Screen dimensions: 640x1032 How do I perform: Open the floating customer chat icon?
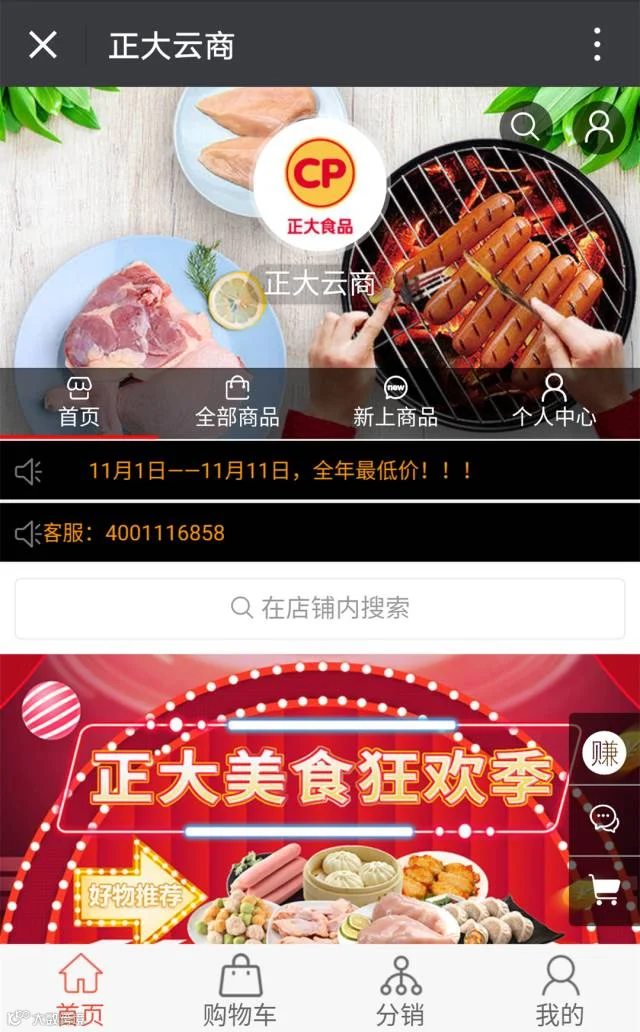click(x=604, y=819)
